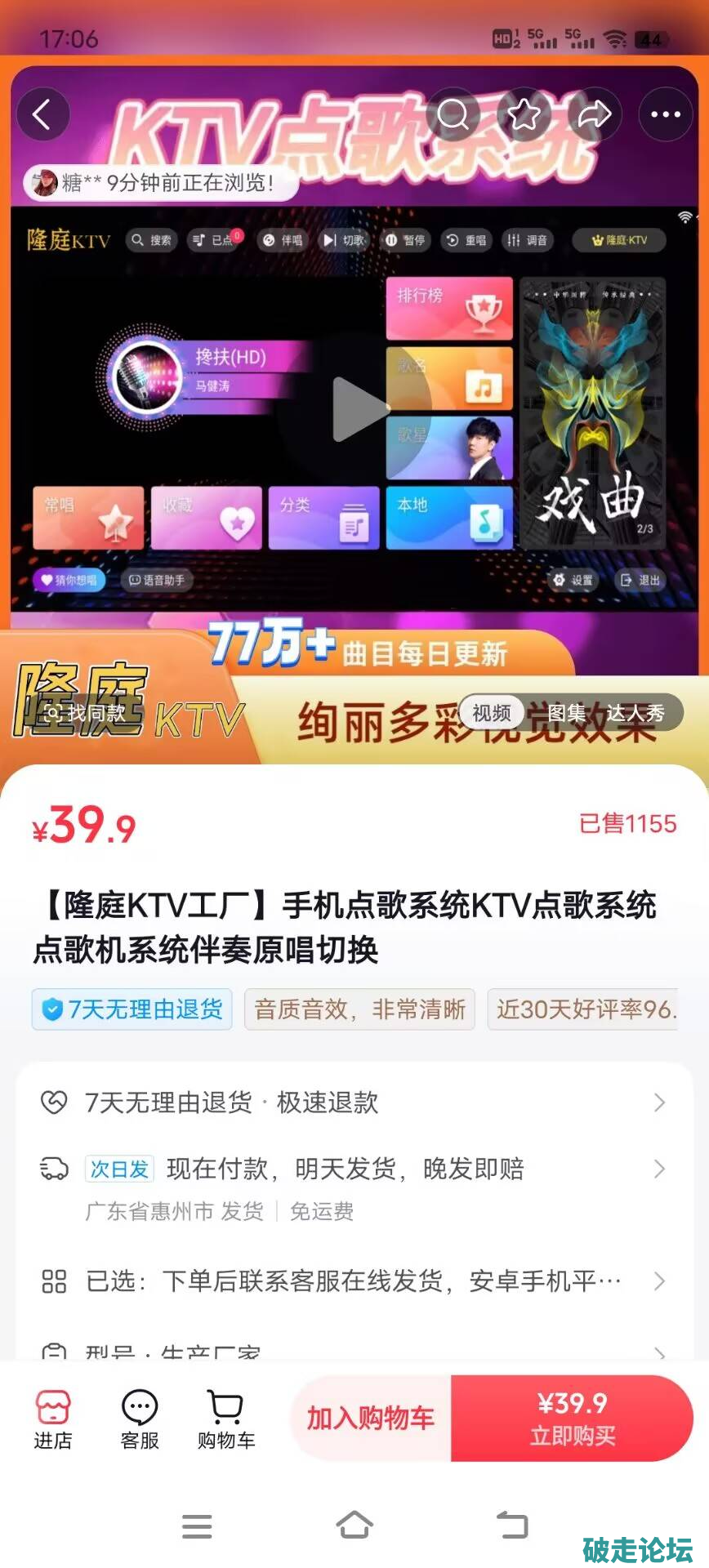
Task: Open the three-dot overflow menu
Action: [665, 114]
